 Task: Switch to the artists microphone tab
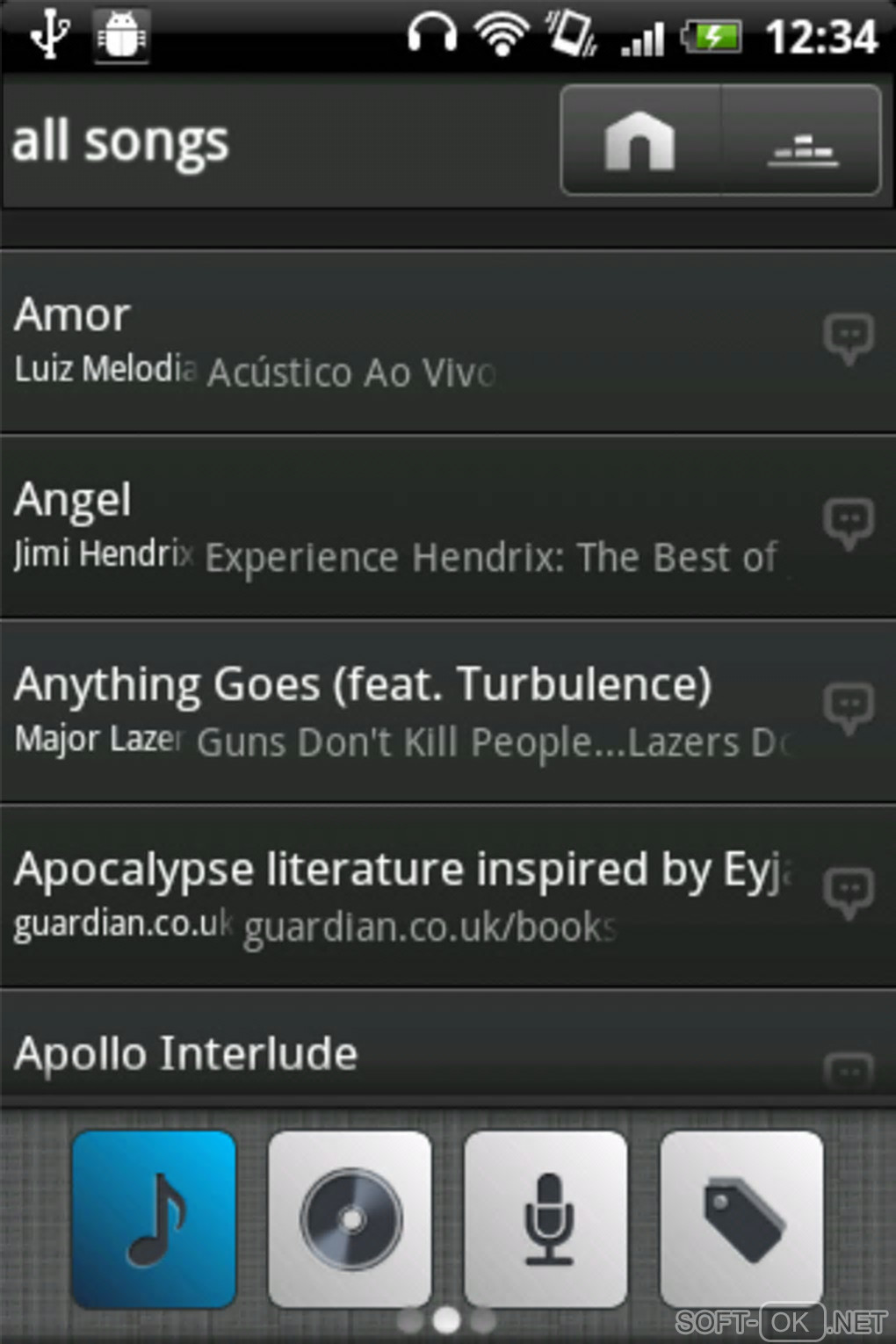point(546,1219)
